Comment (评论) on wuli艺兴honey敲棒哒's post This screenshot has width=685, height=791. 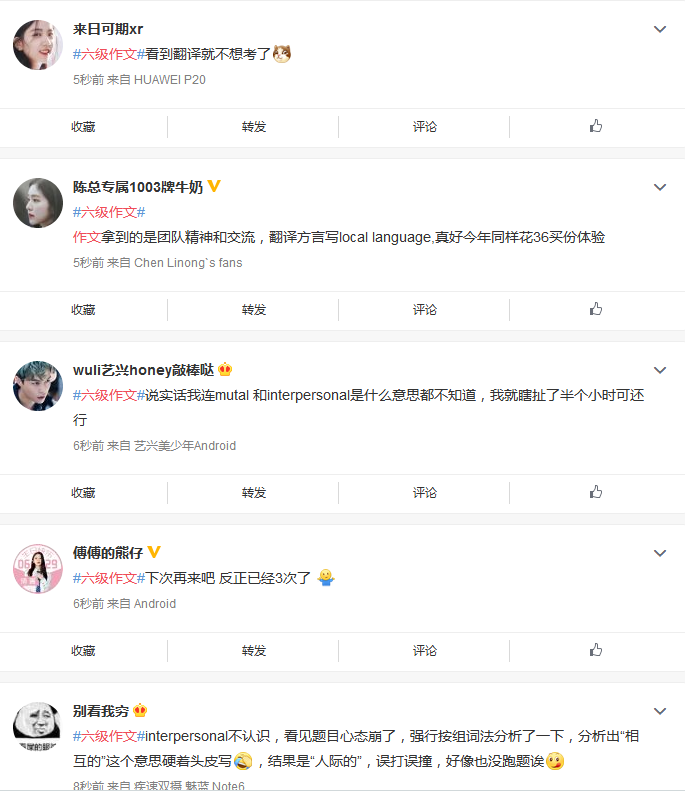[x=425, y=493]
